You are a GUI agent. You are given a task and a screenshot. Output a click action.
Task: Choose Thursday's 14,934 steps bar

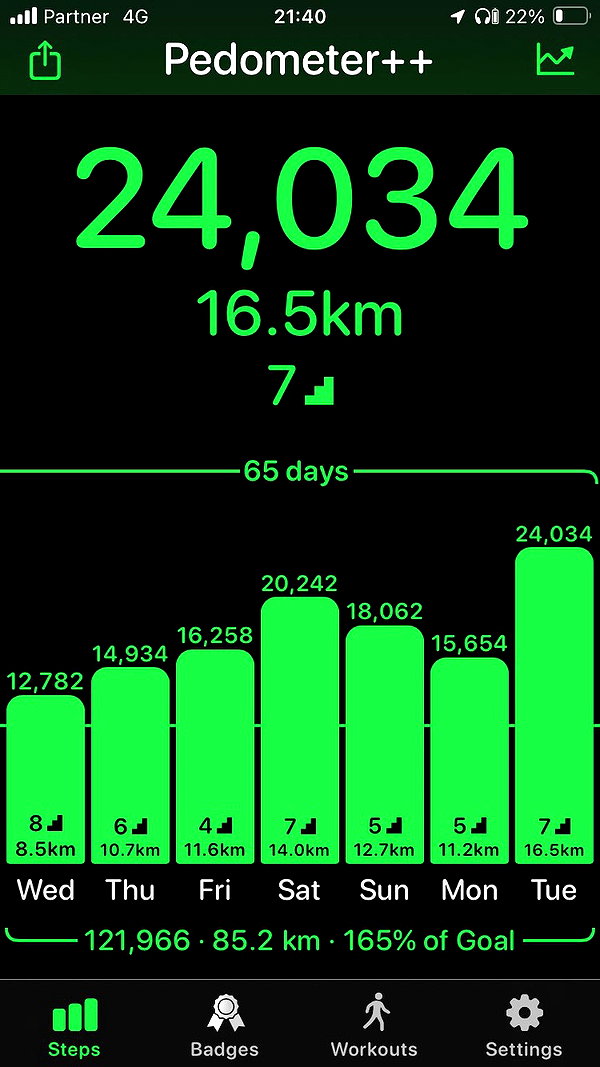coord(130,765)
